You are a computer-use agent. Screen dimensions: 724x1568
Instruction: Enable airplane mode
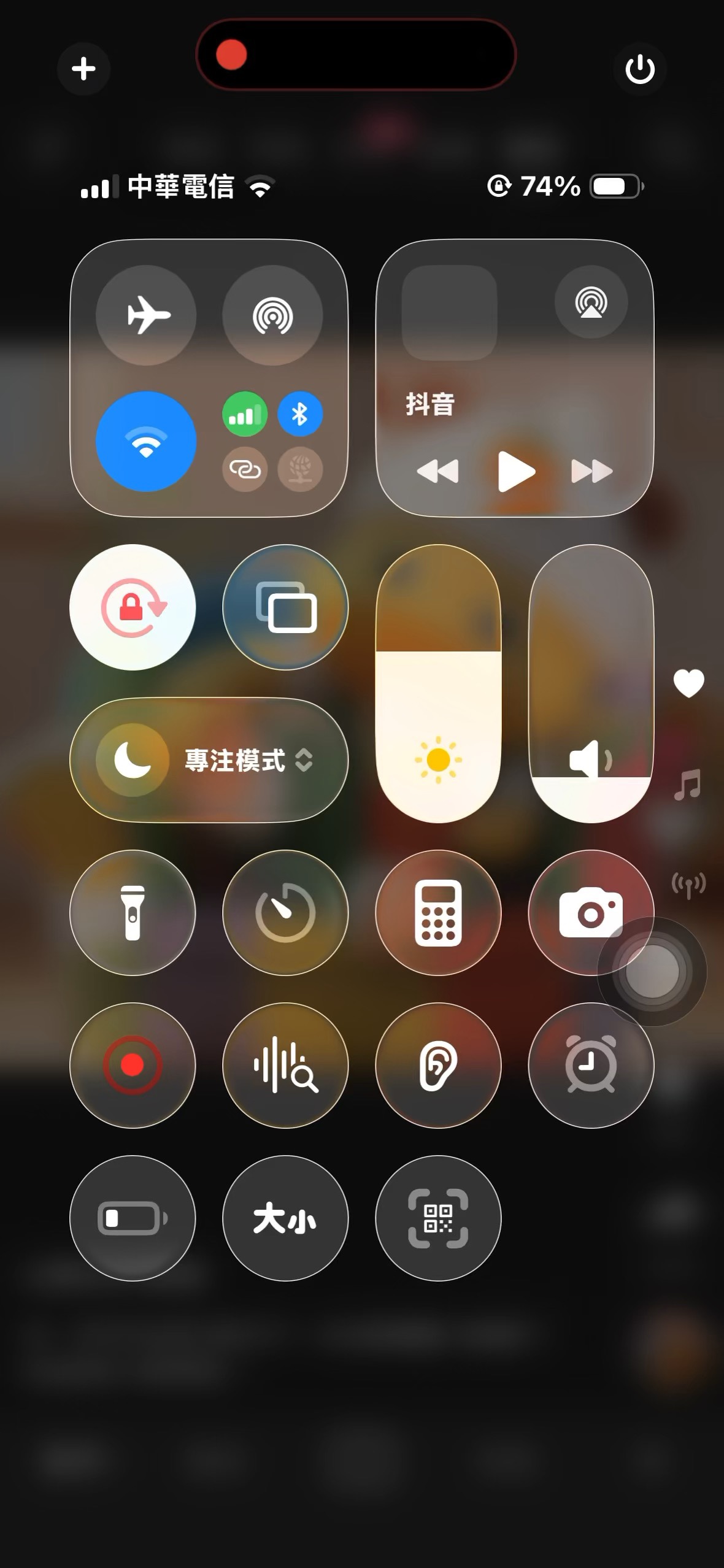pyautogui.click(x=146, y=315)
